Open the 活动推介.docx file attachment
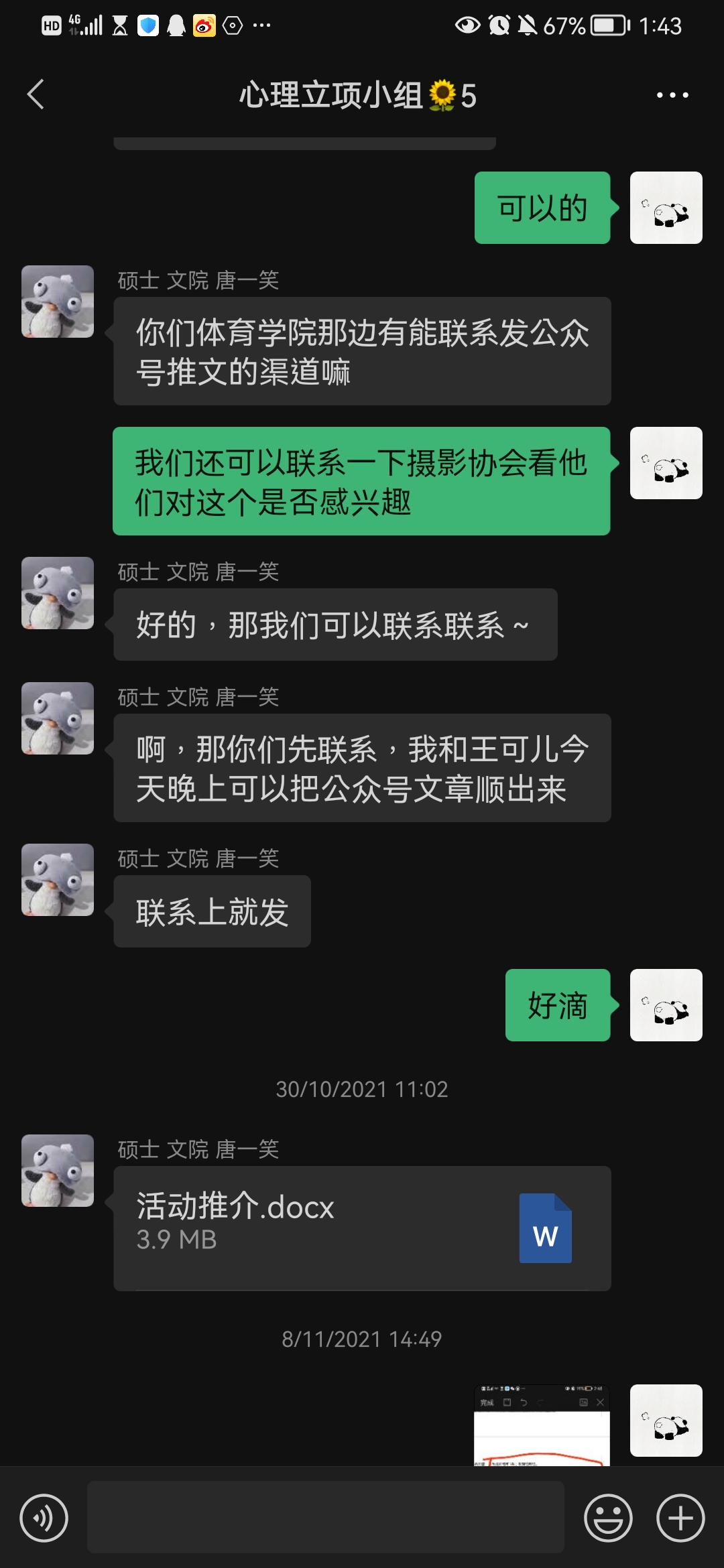 tap(362, 1228)
